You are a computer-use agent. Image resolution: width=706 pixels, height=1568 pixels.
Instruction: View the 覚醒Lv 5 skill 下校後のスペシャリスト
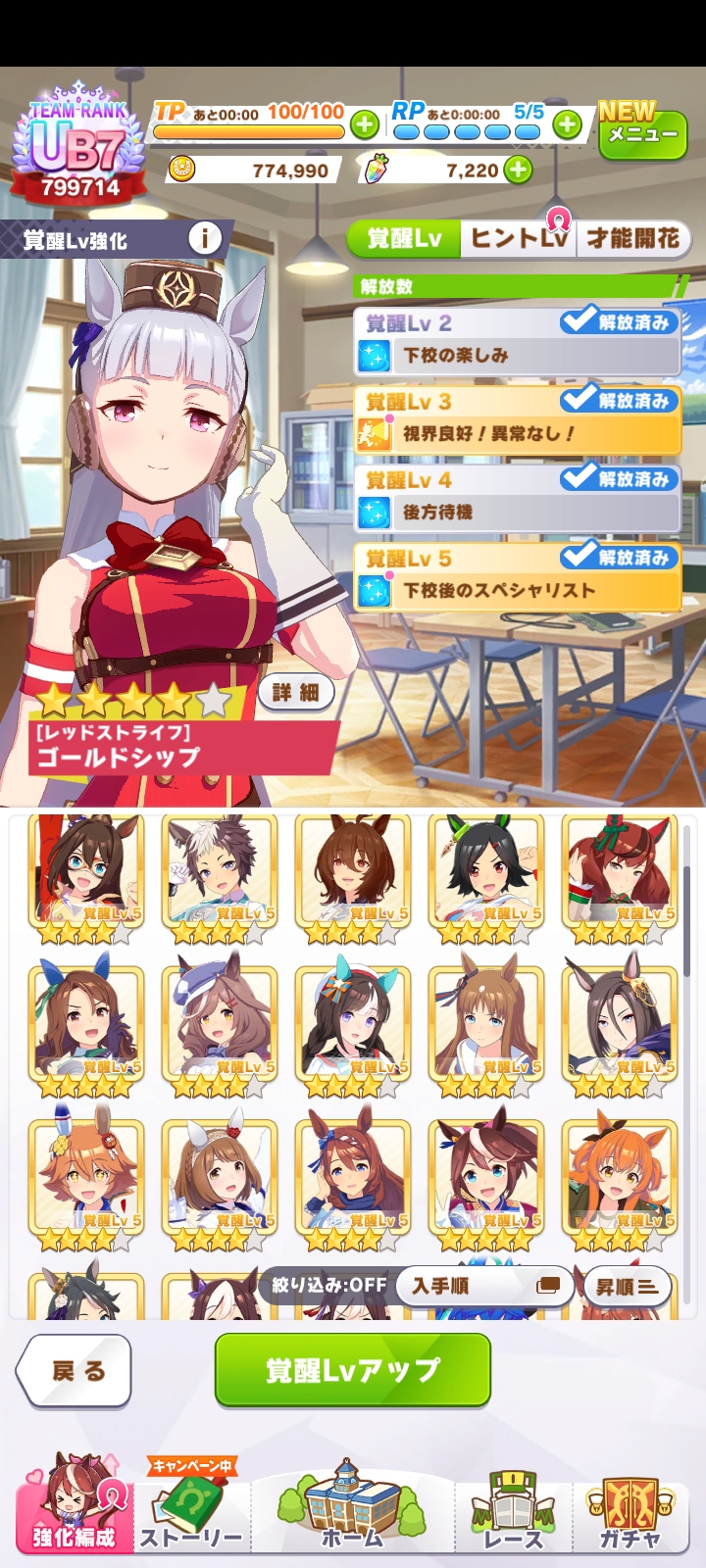518,577
